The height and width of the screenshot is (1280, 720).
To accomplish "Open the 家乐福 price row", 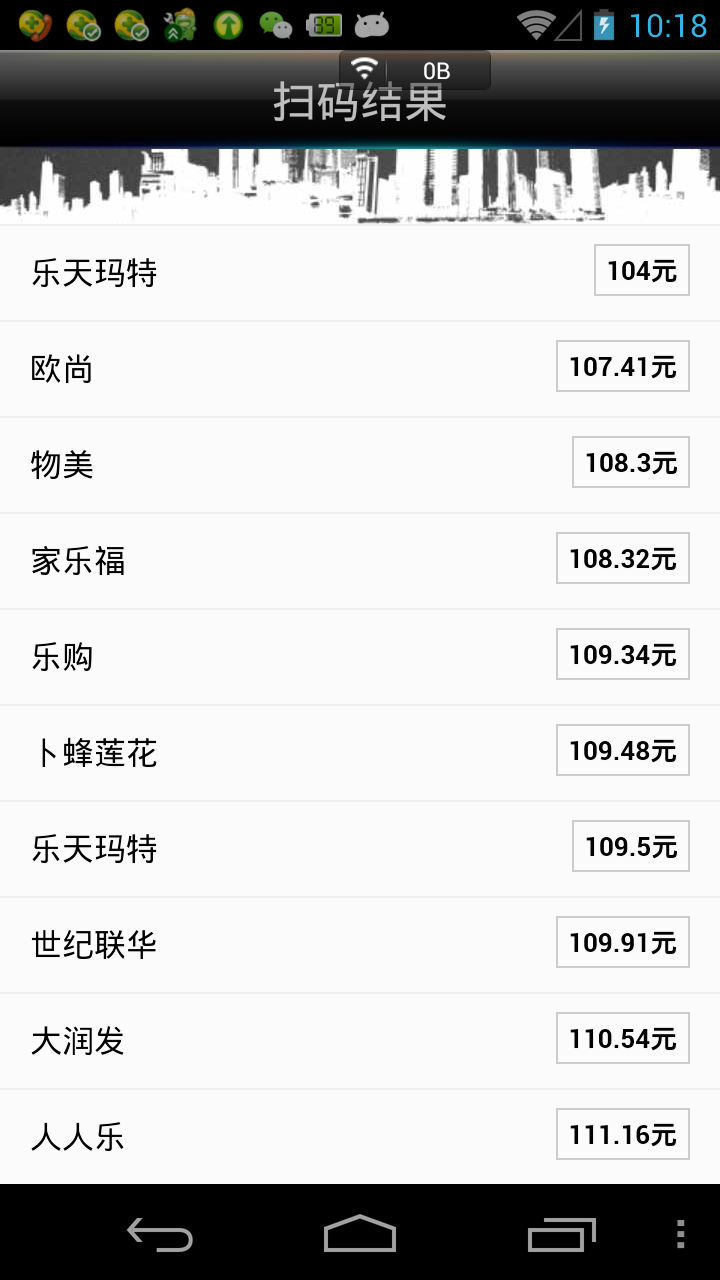I will tap(360, 561).
